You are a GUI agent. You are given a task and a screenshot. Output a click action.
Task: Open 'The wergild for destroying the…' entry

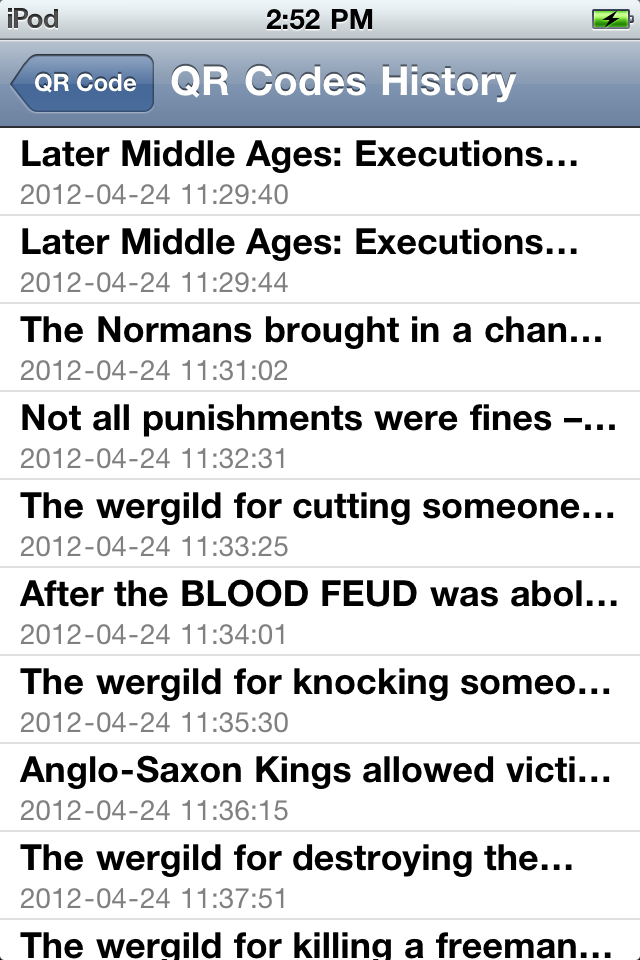[320, 875]
